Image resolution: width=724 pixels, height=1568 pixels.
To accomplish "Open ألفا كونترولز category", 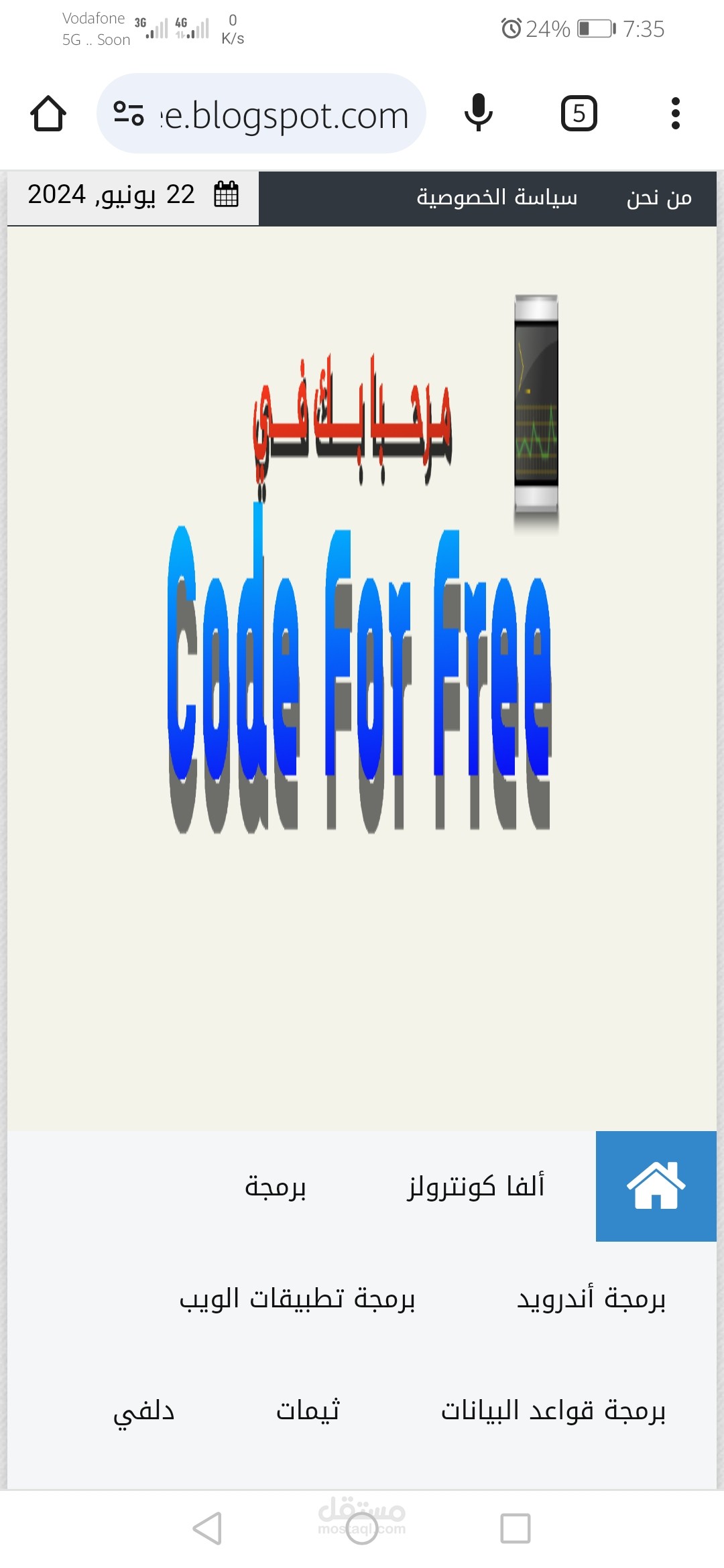I will point(476,1186).
